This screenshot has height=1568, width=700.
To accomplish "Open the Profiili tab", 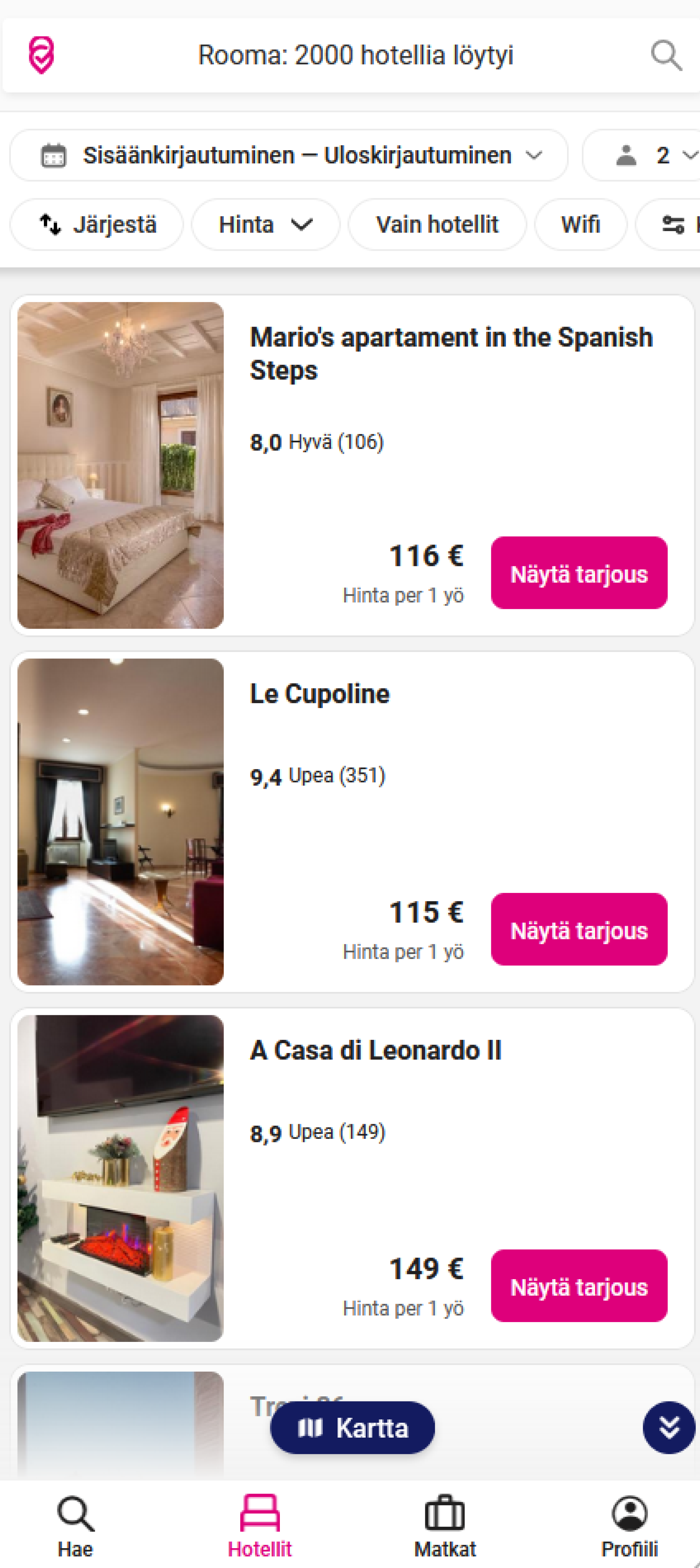I will pos(629,1525).
